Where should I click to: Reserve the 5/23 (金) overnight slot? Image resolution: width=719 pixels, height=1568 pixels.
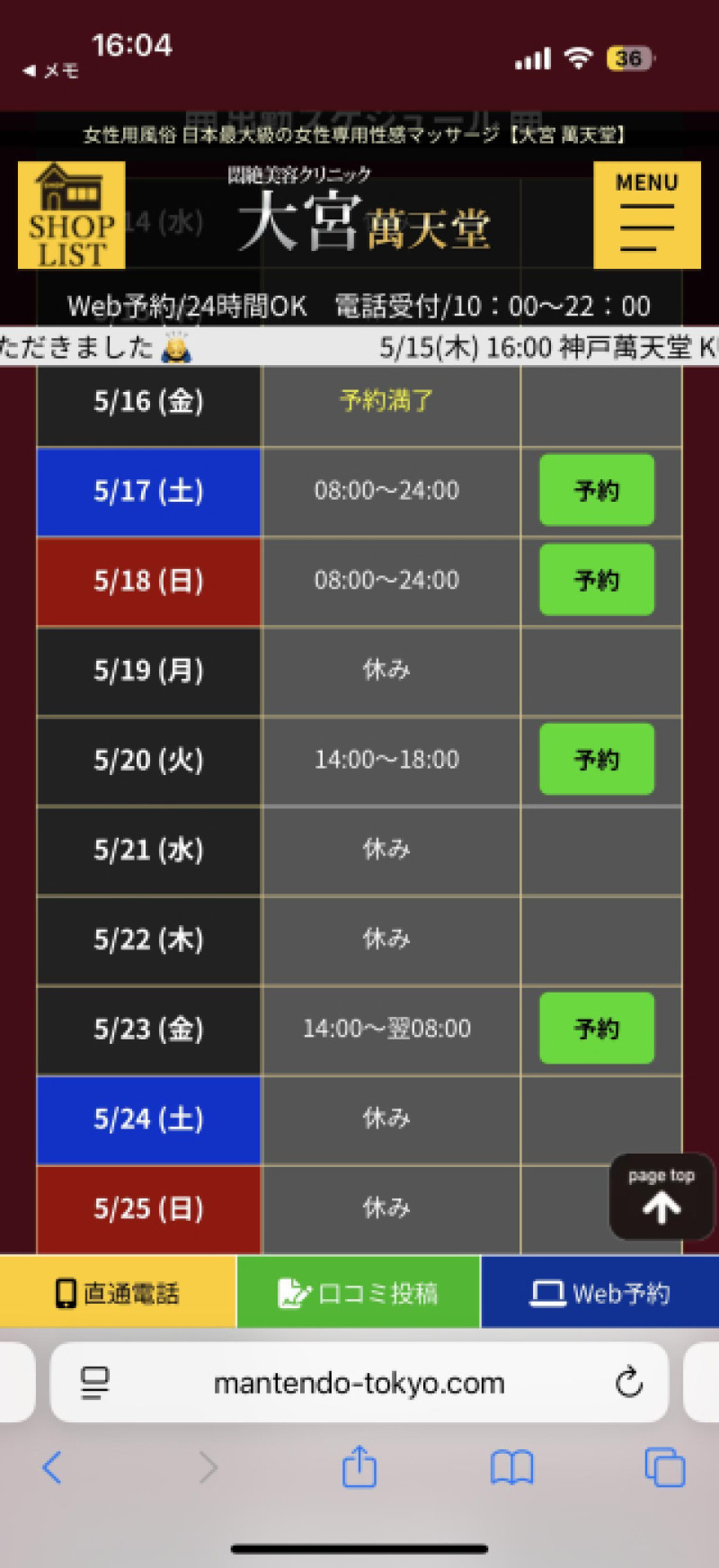point(597,1029)
